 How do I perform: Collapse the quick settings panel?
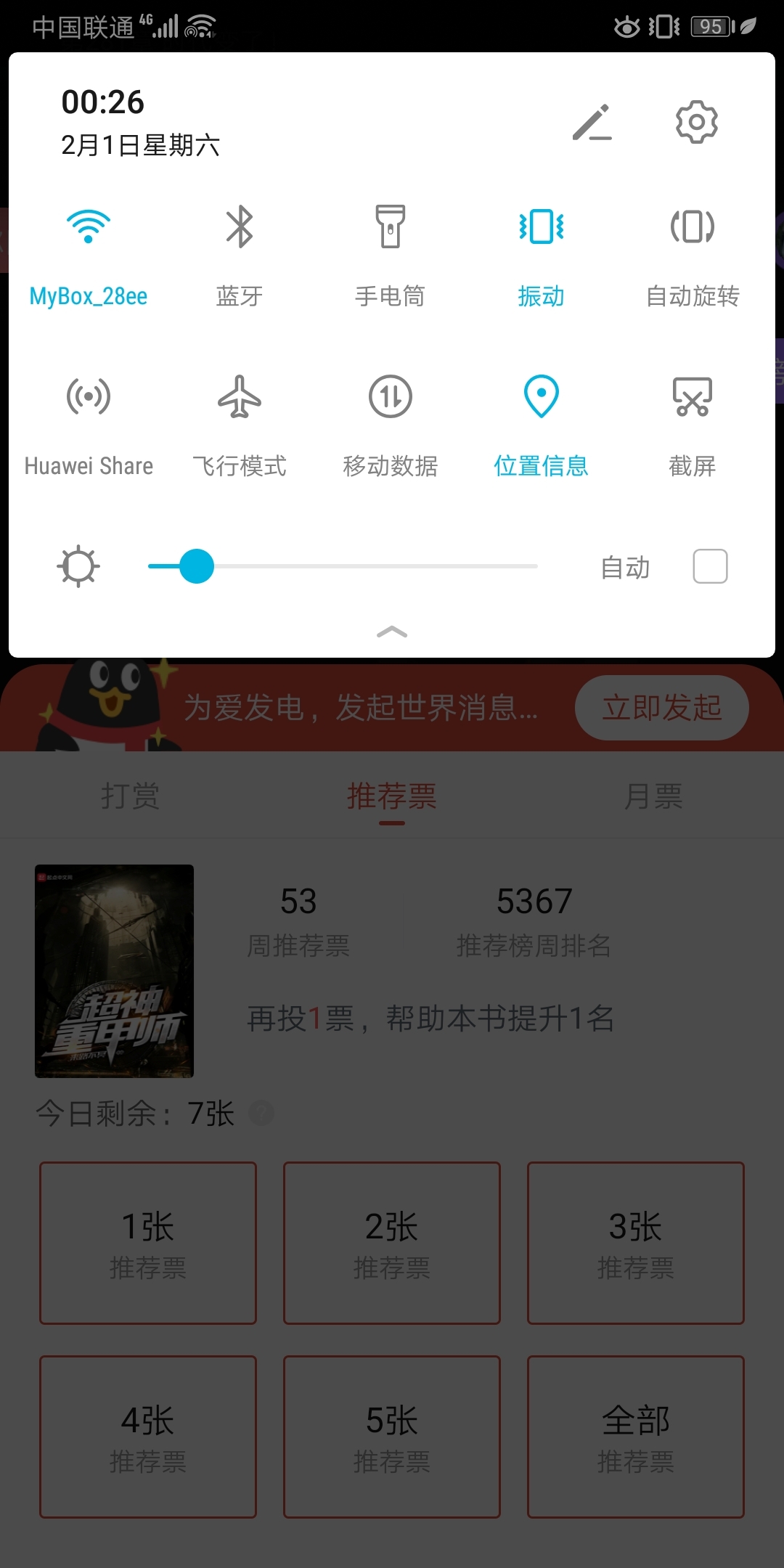coord(392,632)
